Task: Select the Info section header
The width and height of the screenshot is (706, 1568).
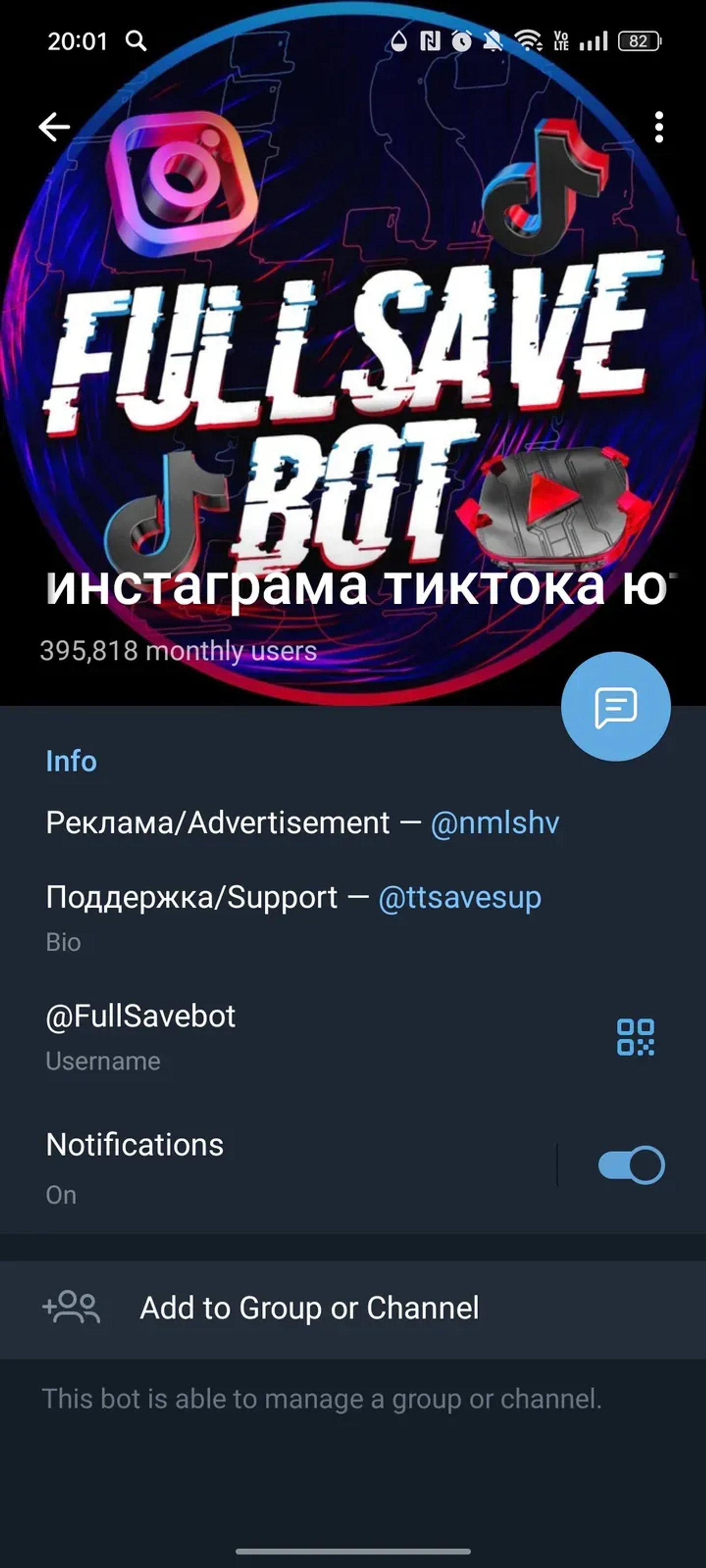Action: (71, 761)
